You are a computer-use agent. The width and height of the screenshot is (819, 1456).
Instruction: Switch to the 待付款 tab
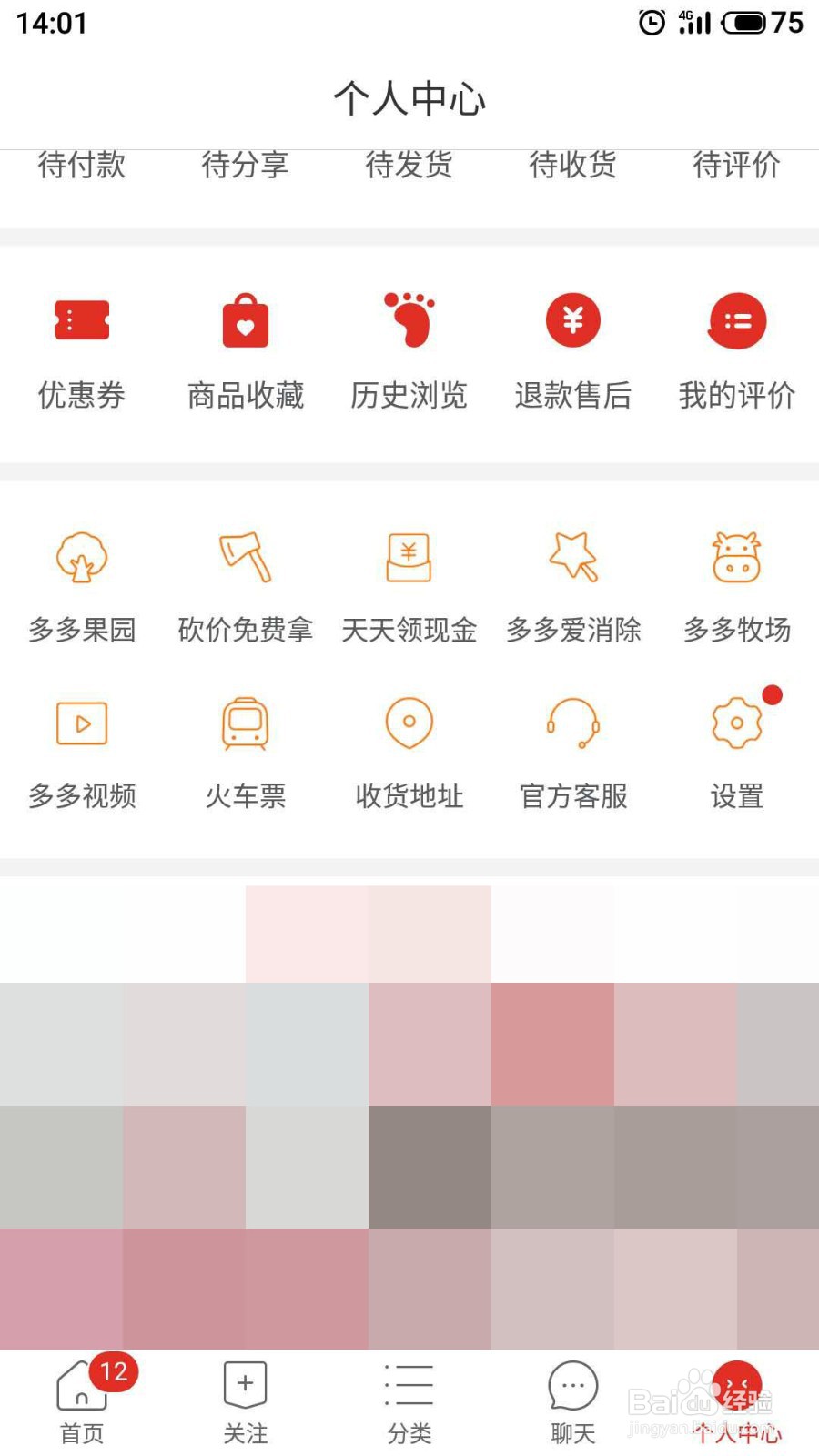(x=81, y=166)
